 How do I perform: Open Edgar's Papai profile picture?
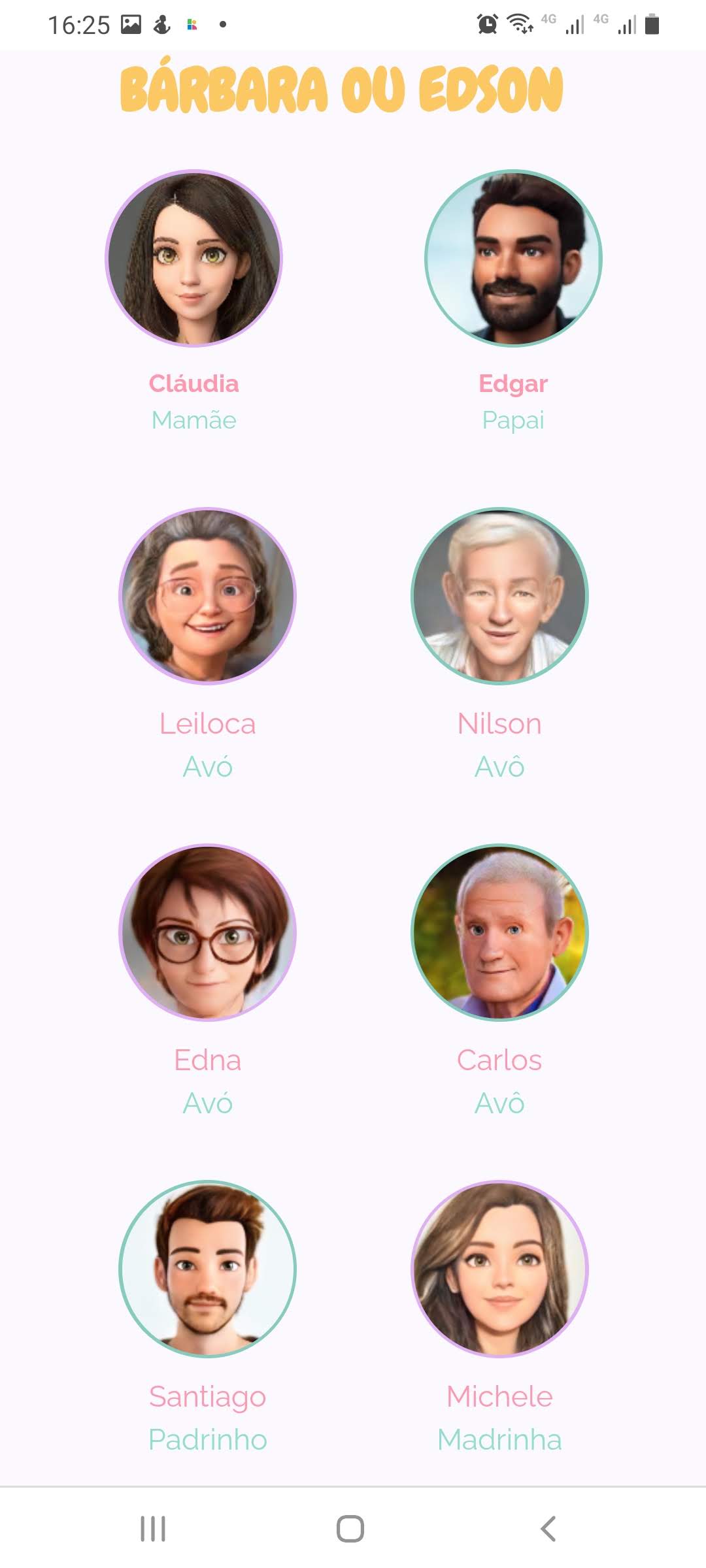point(513,259)
